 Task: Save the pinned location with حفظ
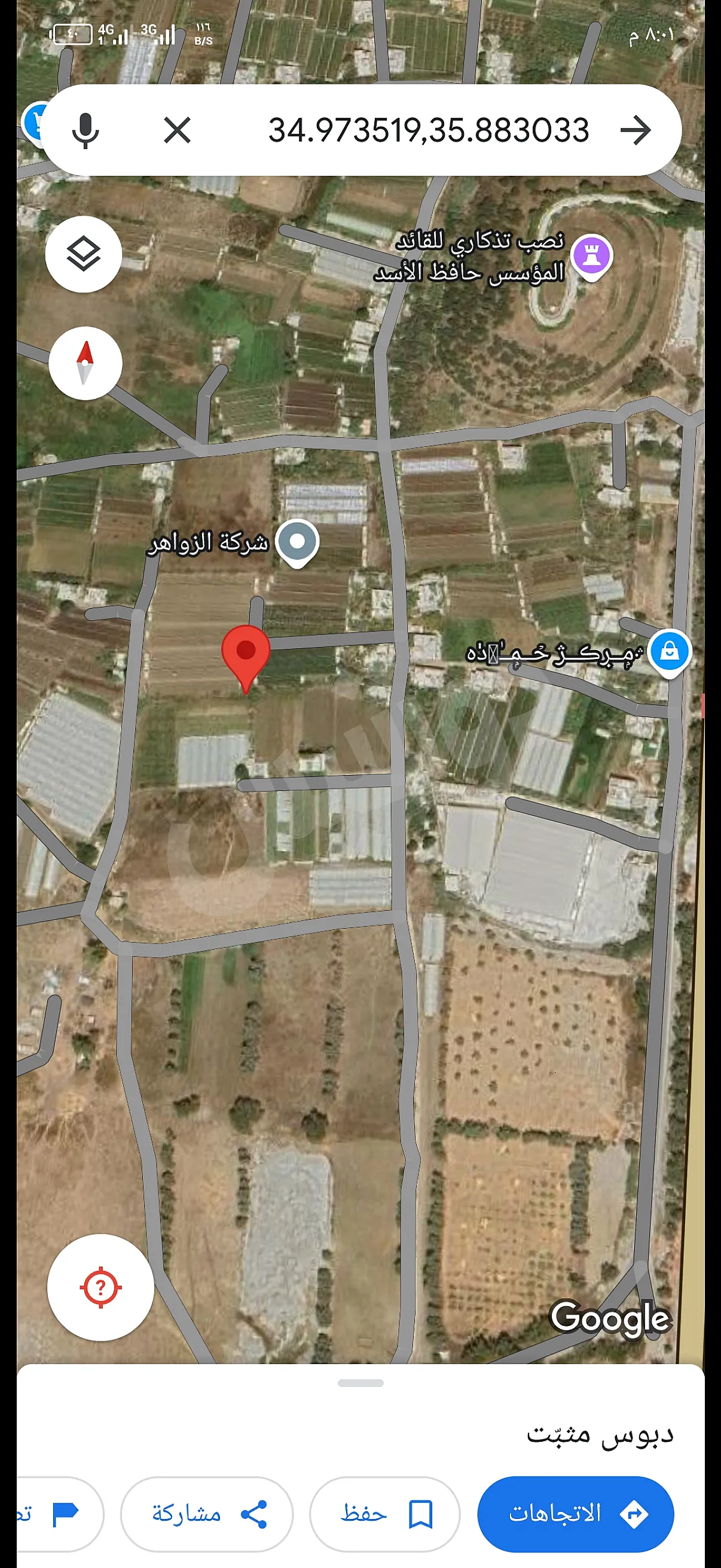point(384,1514)
